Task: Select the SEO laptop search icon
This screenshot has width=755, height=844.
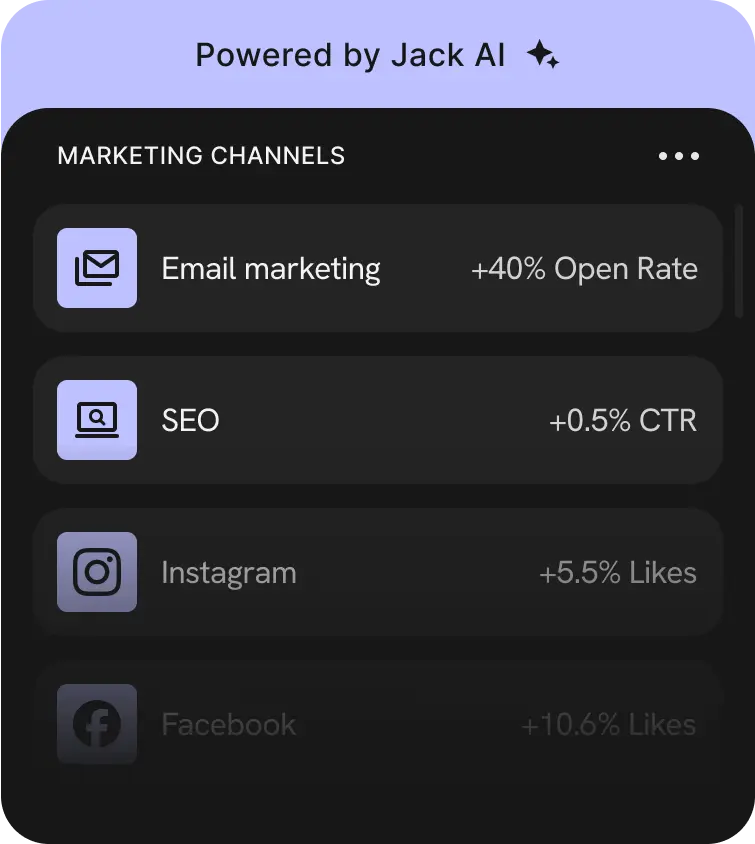Action: coord(97,420)
